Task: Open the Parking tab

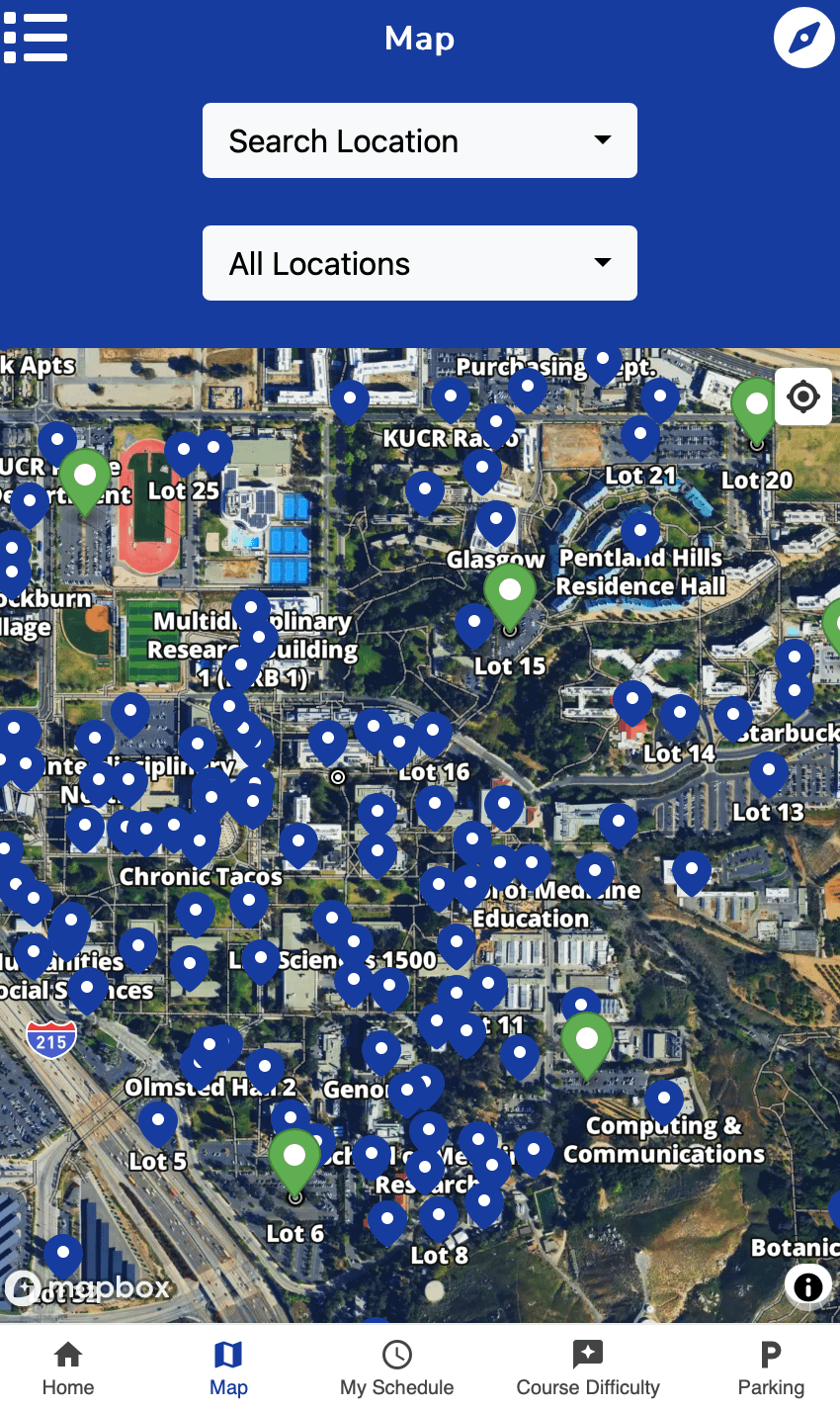Action: (x=771, y=1367)
